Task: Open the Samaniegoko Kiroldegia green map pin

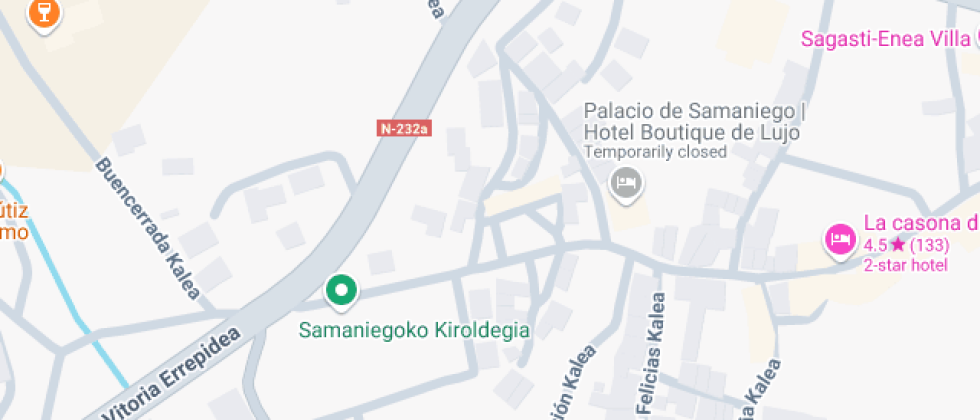Action: [342, 290]
